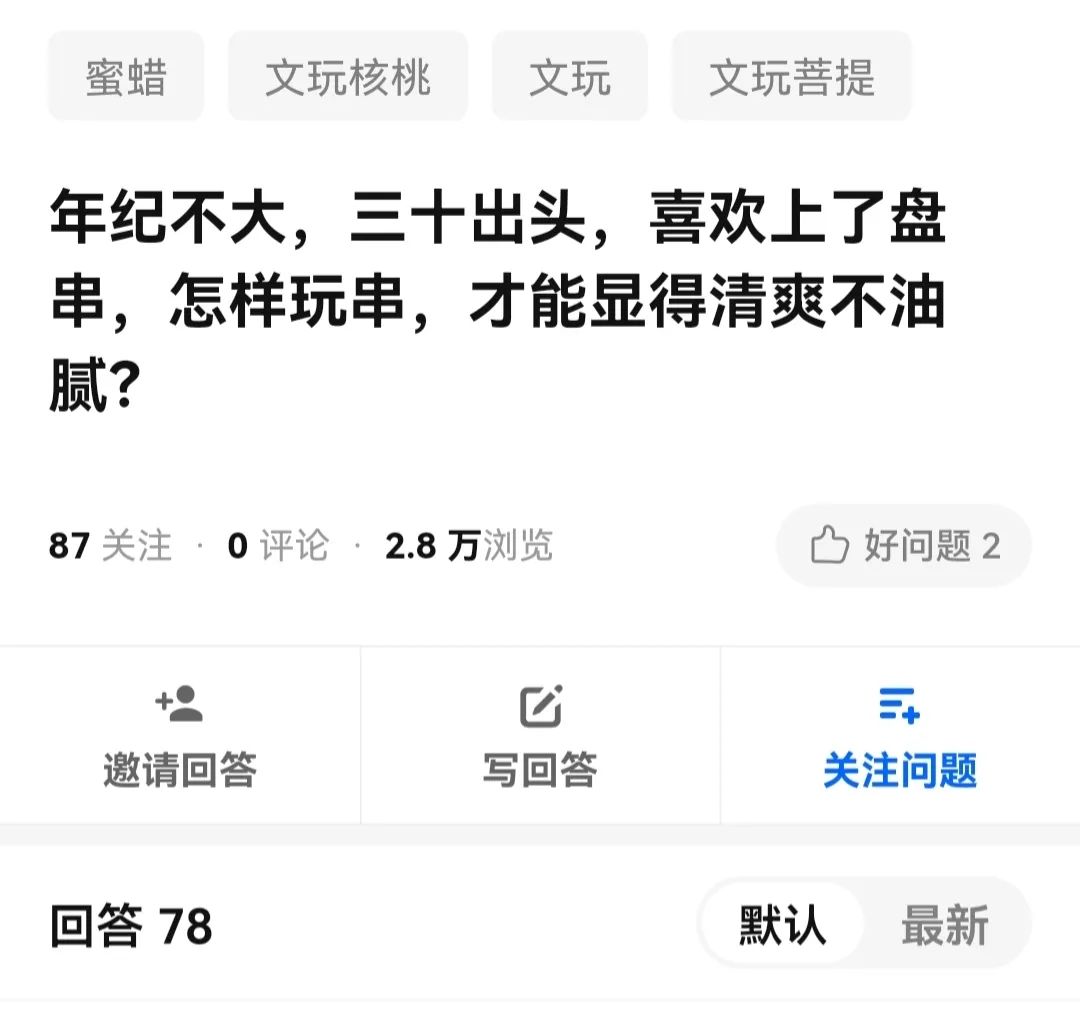Screen dimensions: 1080x1014
Task: Select the 文玩 topic chip
Action: [570, 77]
